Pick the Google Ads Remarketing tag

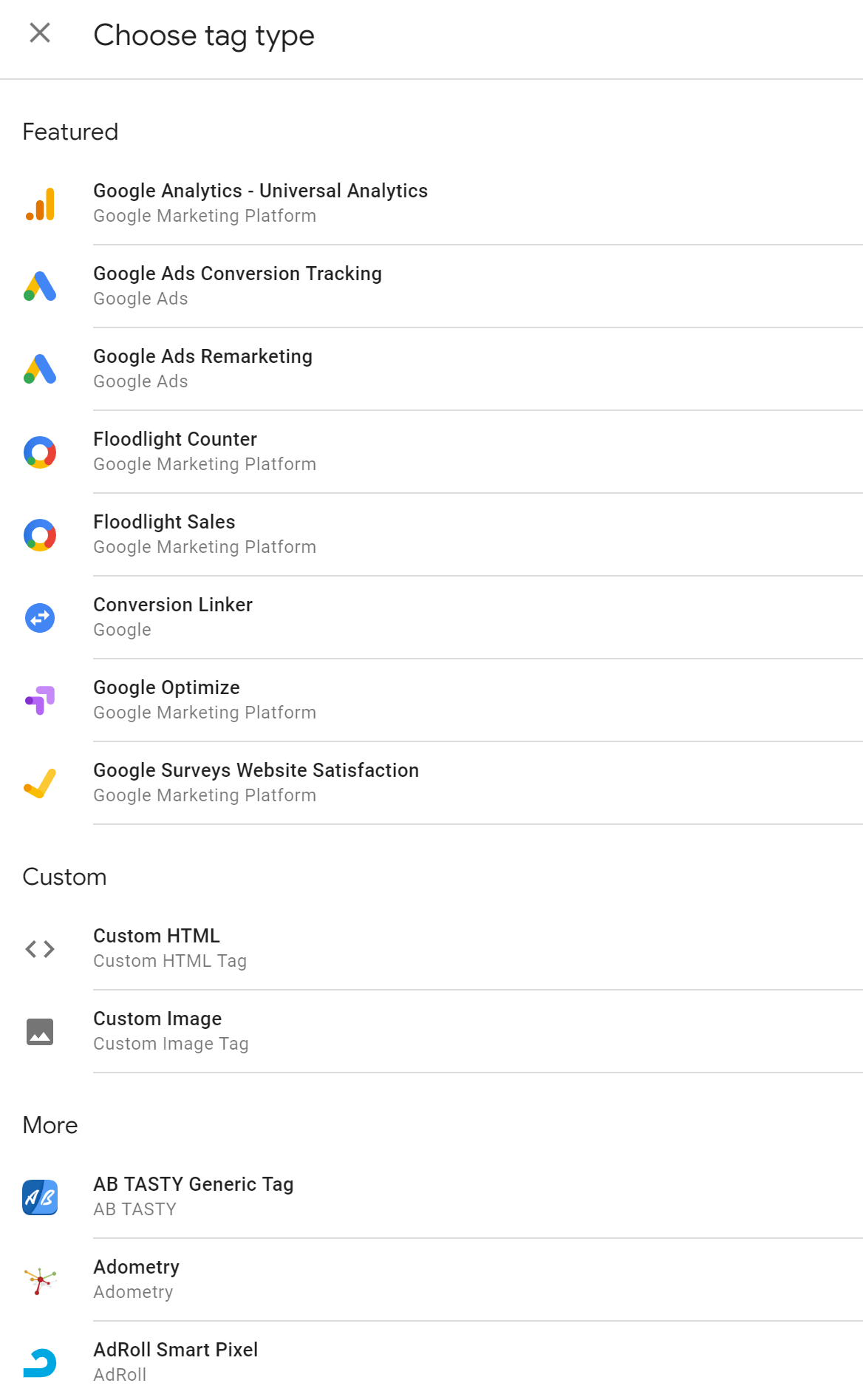click(x=202, y=369)
